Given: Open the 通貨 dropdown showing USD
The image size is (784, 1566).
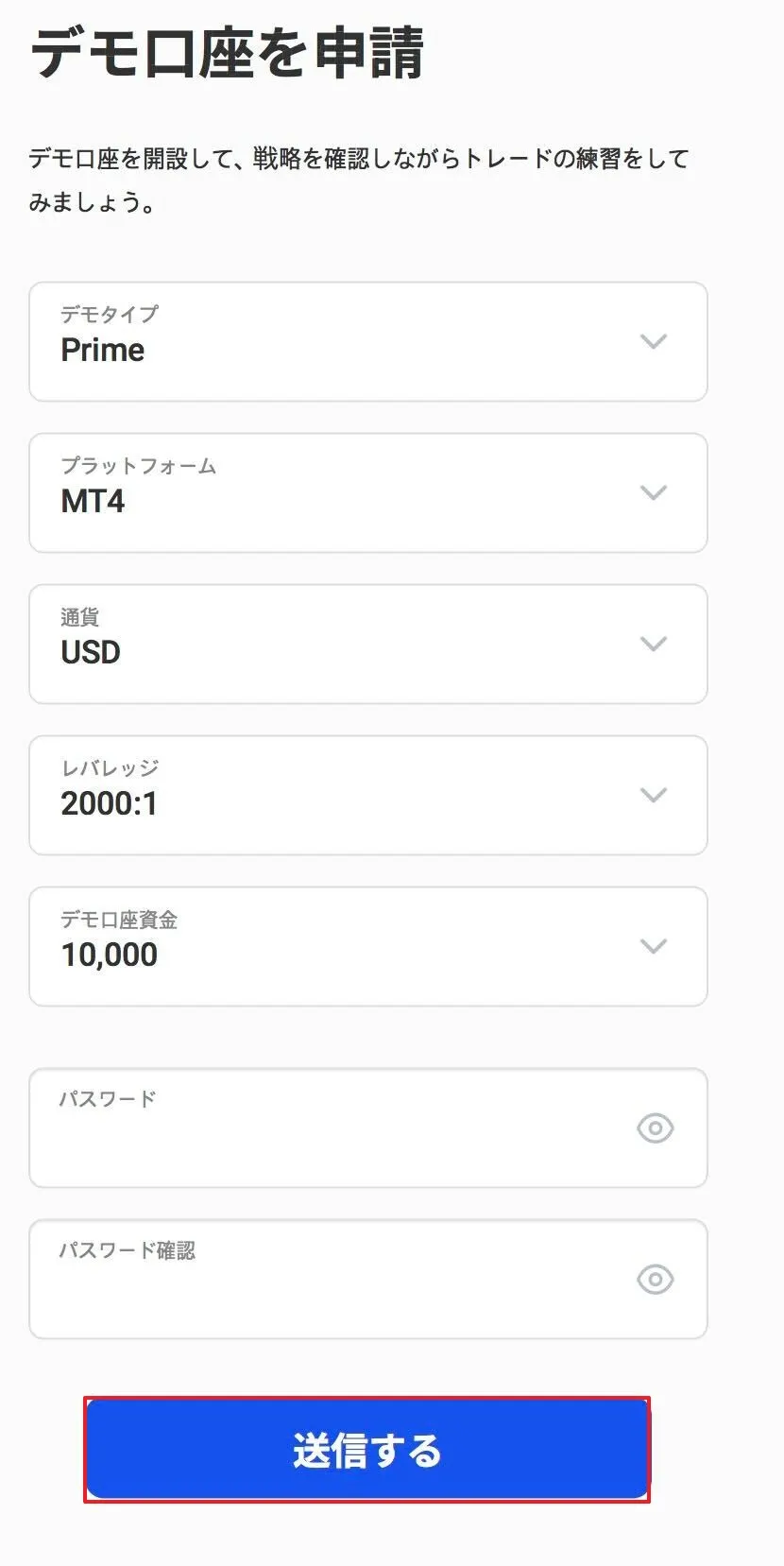Looking at the screenshot, I should [367, 644].
